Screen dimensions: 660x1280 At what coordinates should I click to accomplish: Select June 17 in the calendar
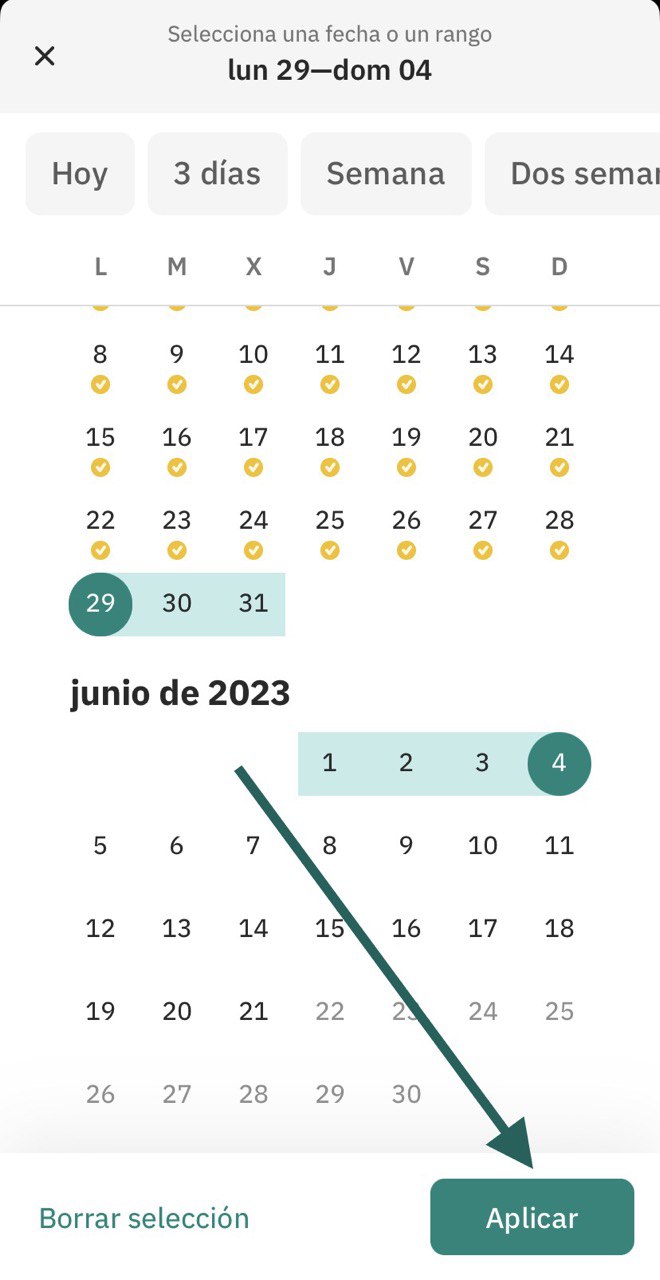coord(483,928)
